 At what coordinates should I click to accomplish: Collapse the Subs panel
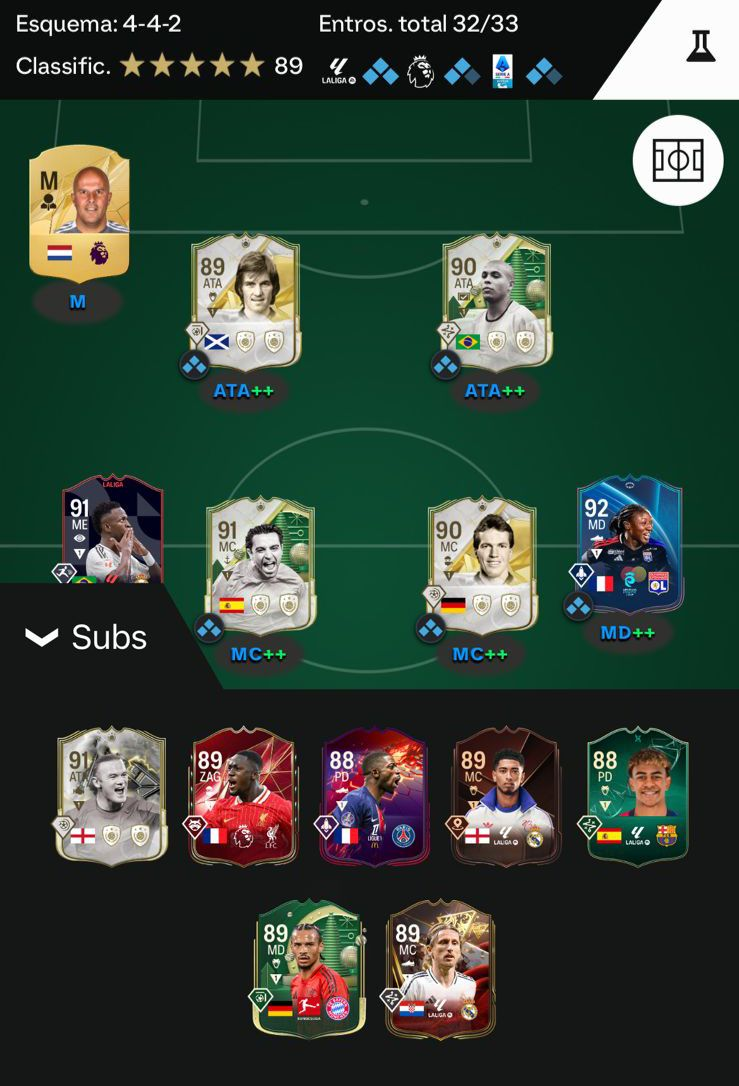point(86,637)
